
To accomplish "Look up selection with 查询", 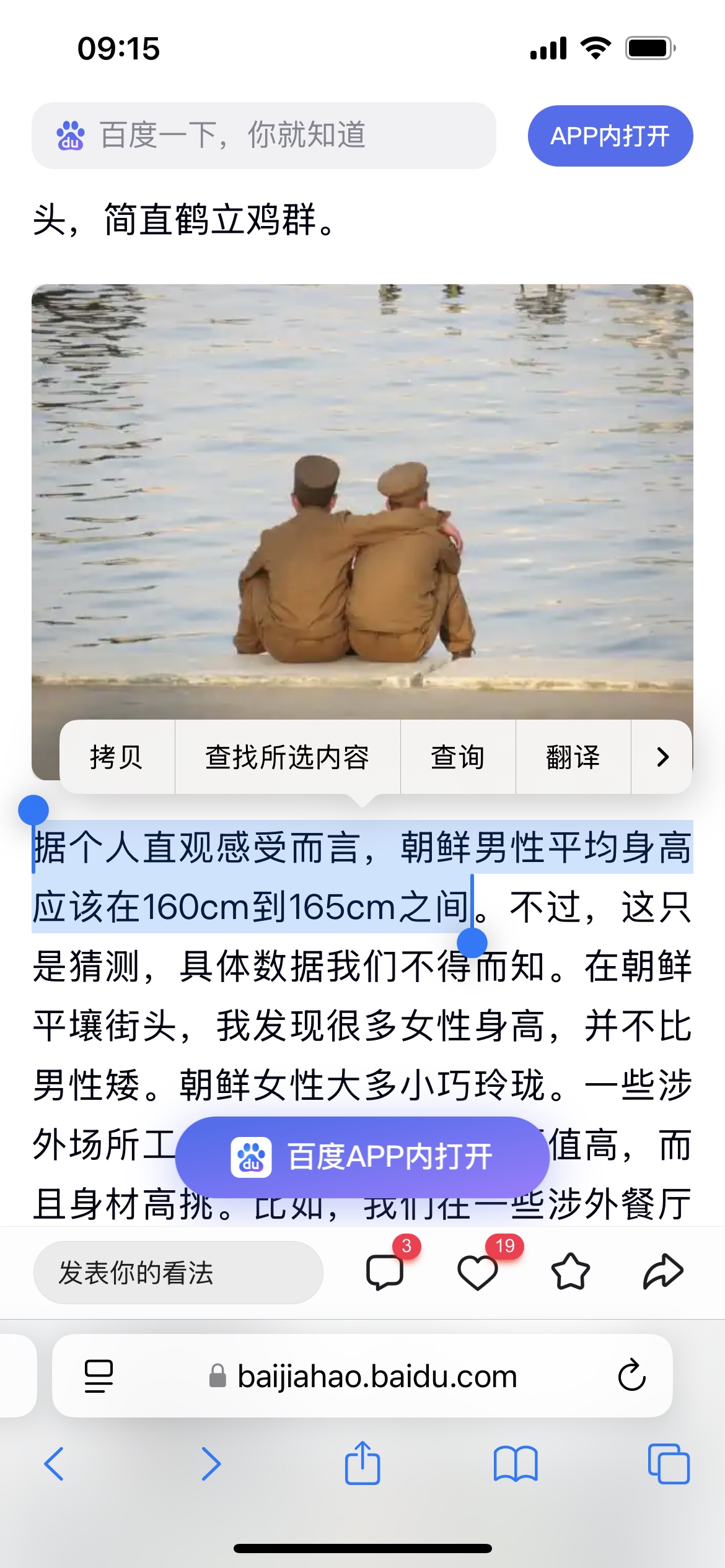I will click(x=458, y=757).
